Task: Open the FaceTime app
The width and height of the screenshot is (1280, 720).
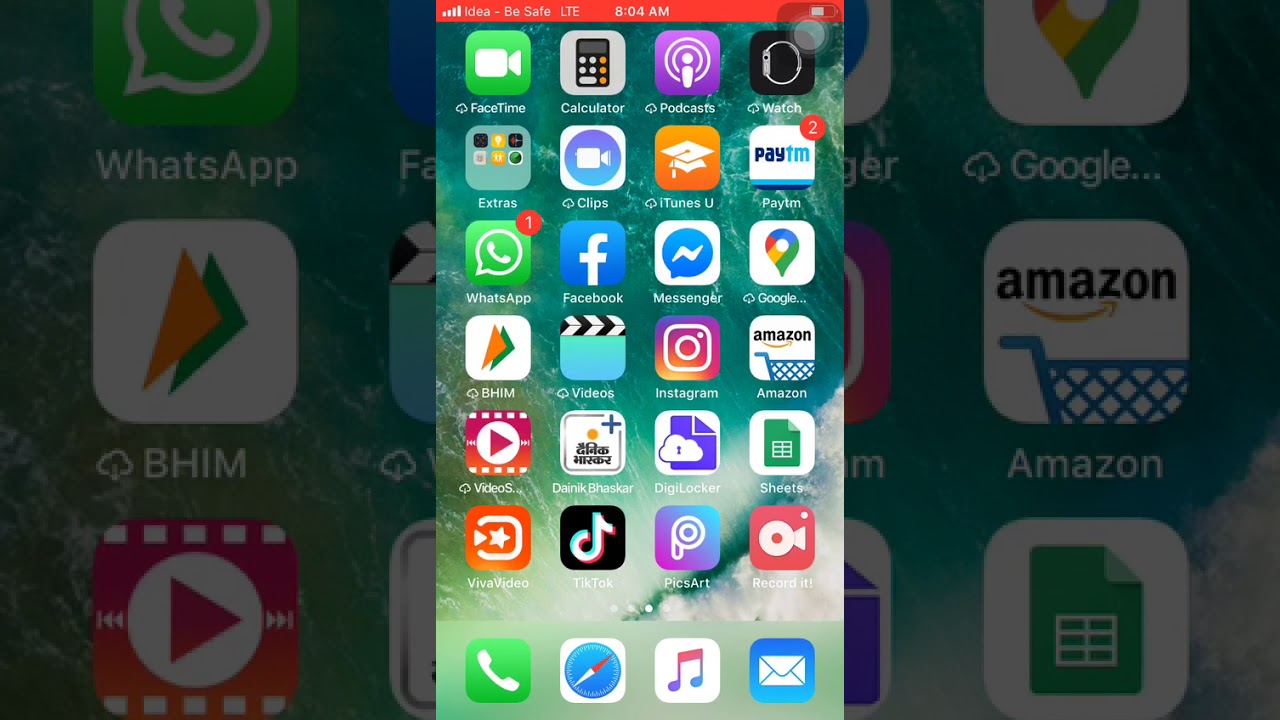Action: [498, 63]
